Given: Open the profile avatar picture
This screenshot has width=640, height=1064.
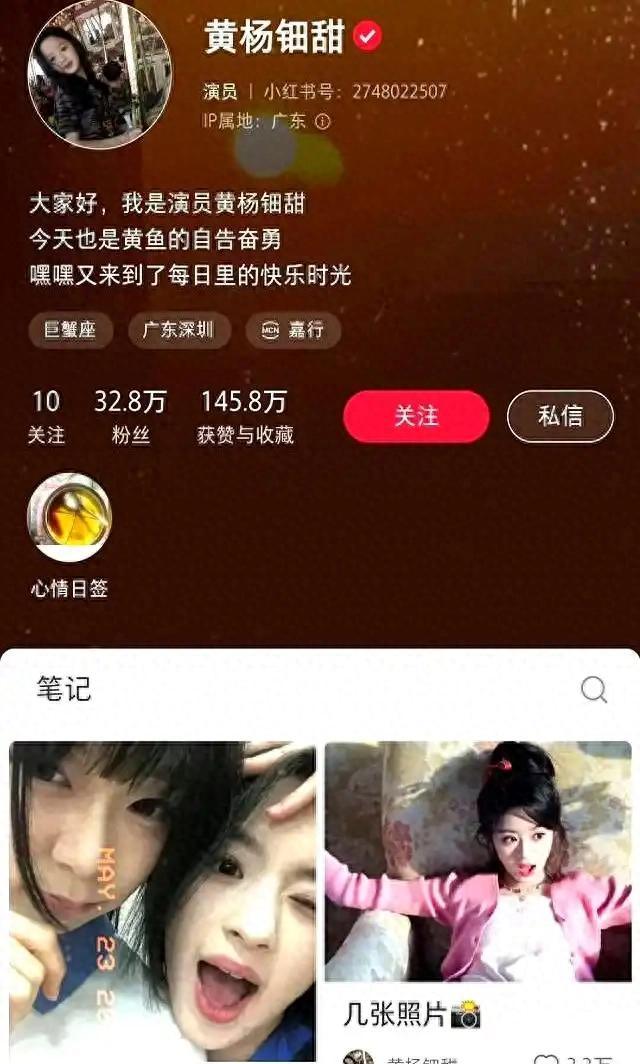Looking at the screenshot, I should (x=99, y=73).
